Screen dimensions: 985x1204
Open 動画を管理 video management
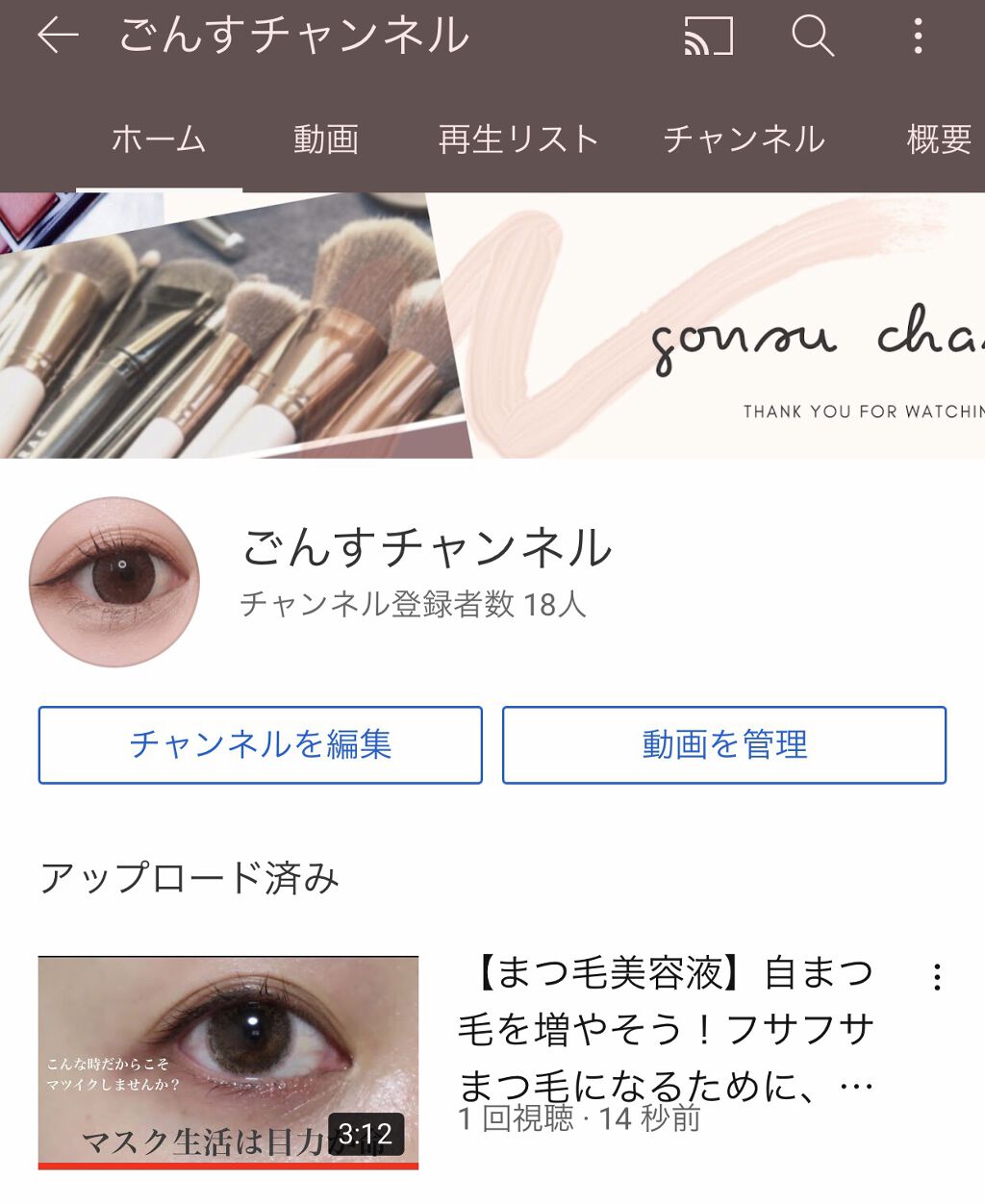point(725,743)
